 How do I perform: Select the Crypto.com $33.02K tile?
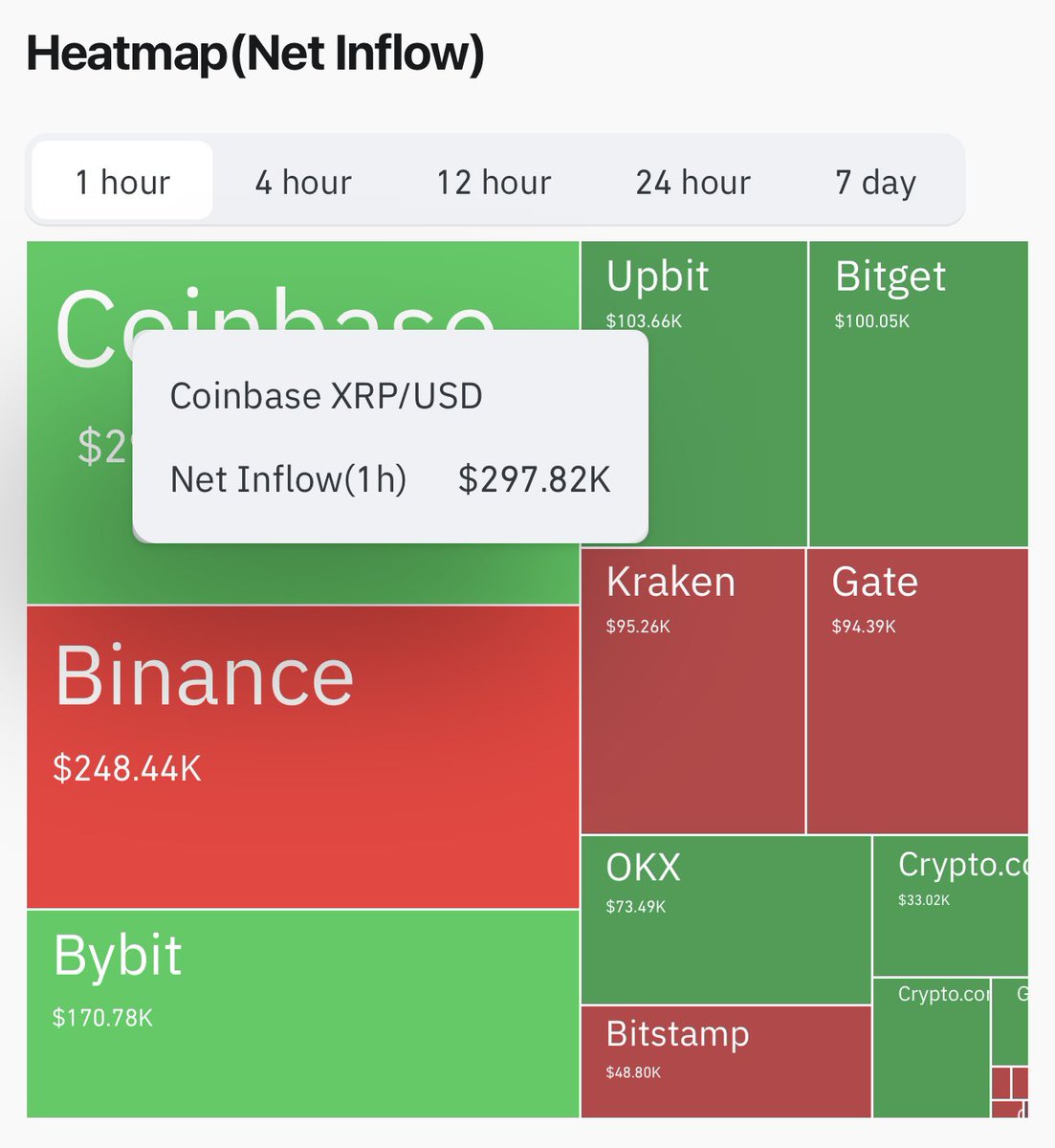950,905
